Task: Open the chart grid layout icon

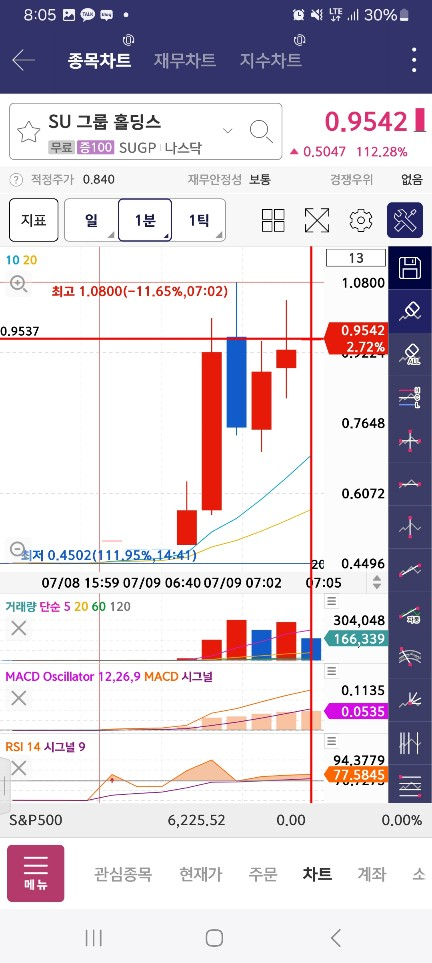Action: click(273, 220)
